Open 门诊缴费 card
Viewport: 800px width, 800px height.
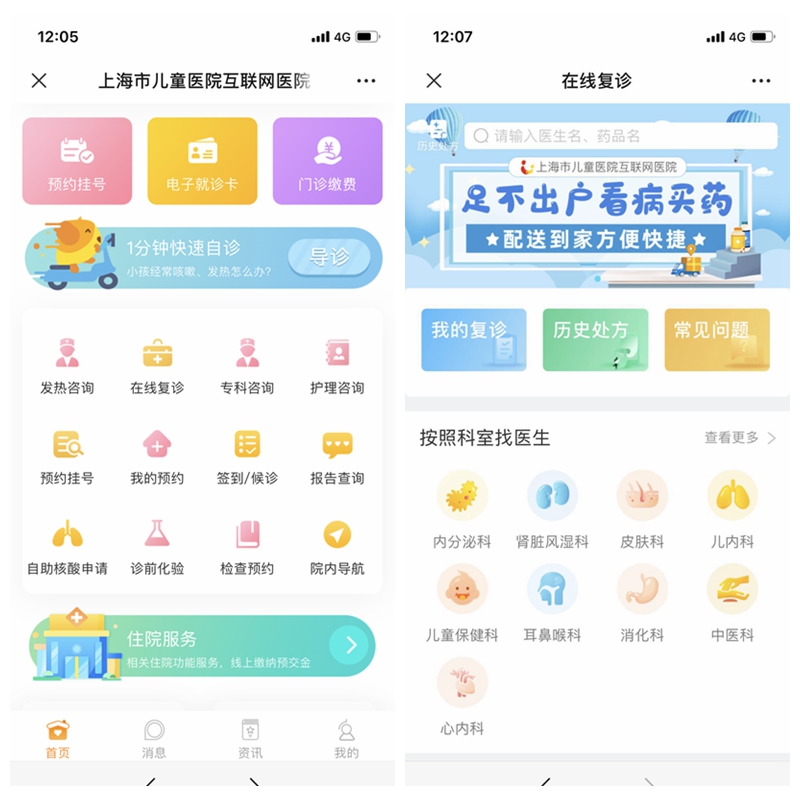click(x=327, y=161)
